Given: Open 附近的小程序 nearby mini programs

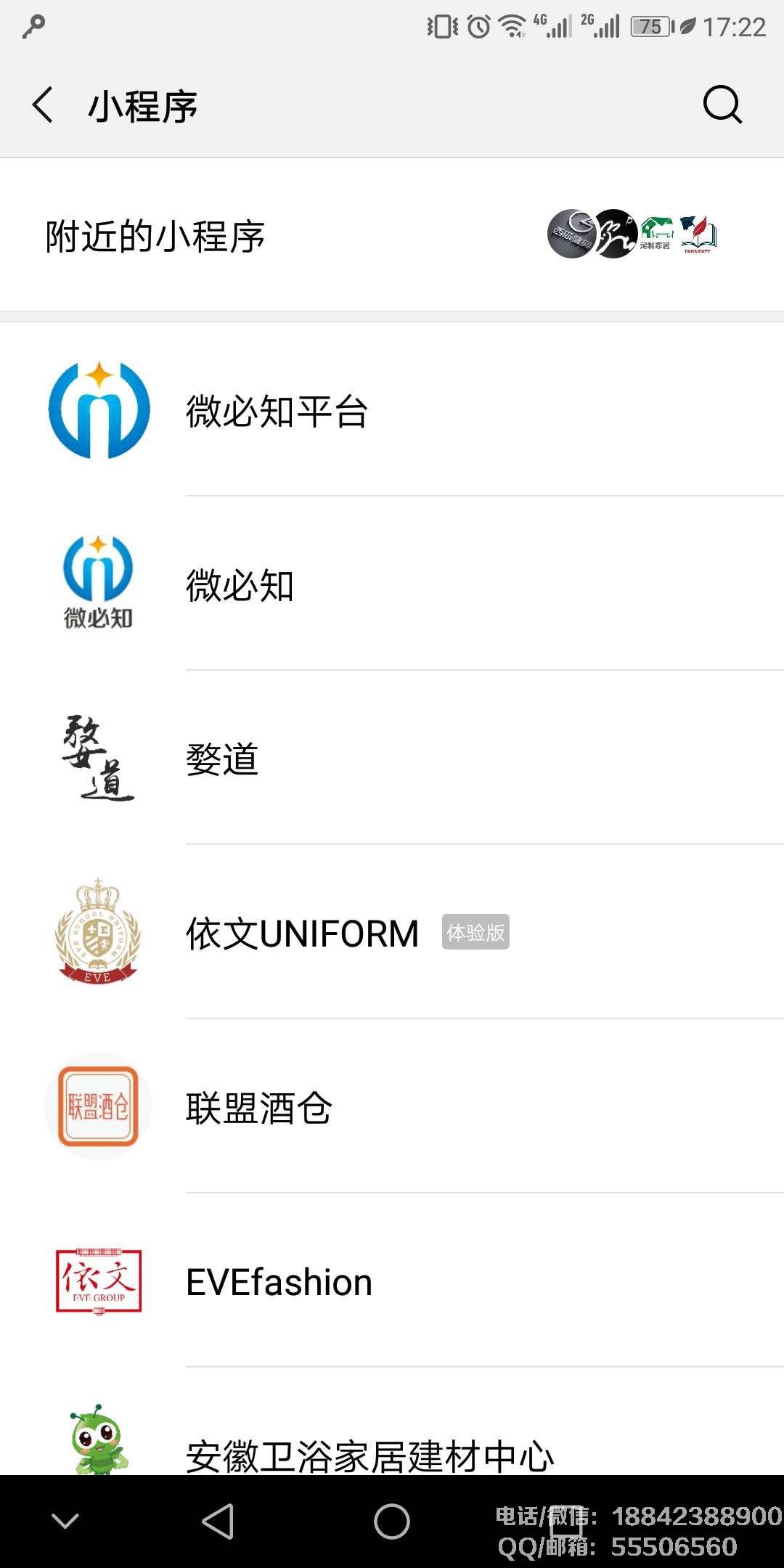Looking at the screenshot, I should pos(392,236).
